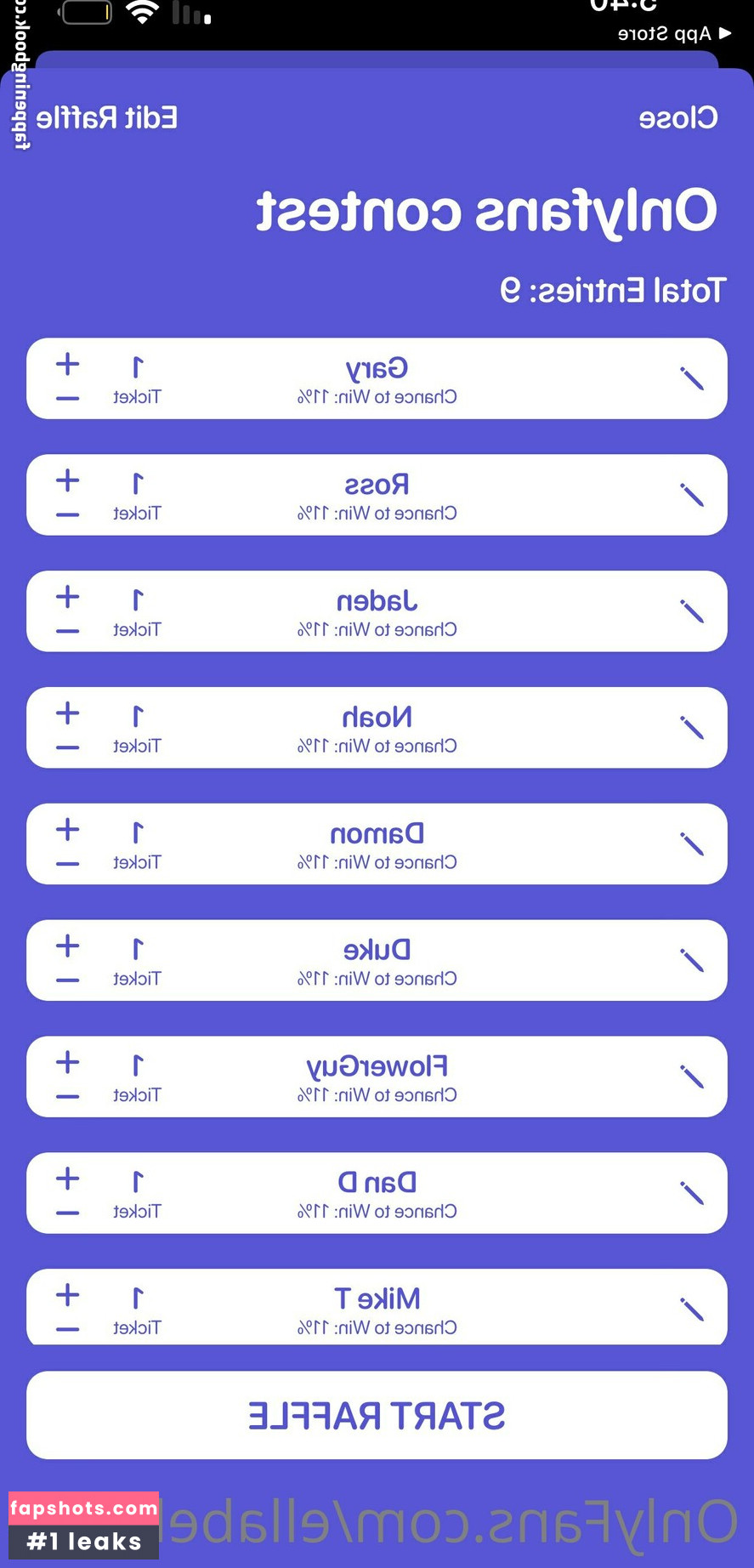Increase Jaden's ticket count
754x1568 pixels.
(x=67, y=597)
